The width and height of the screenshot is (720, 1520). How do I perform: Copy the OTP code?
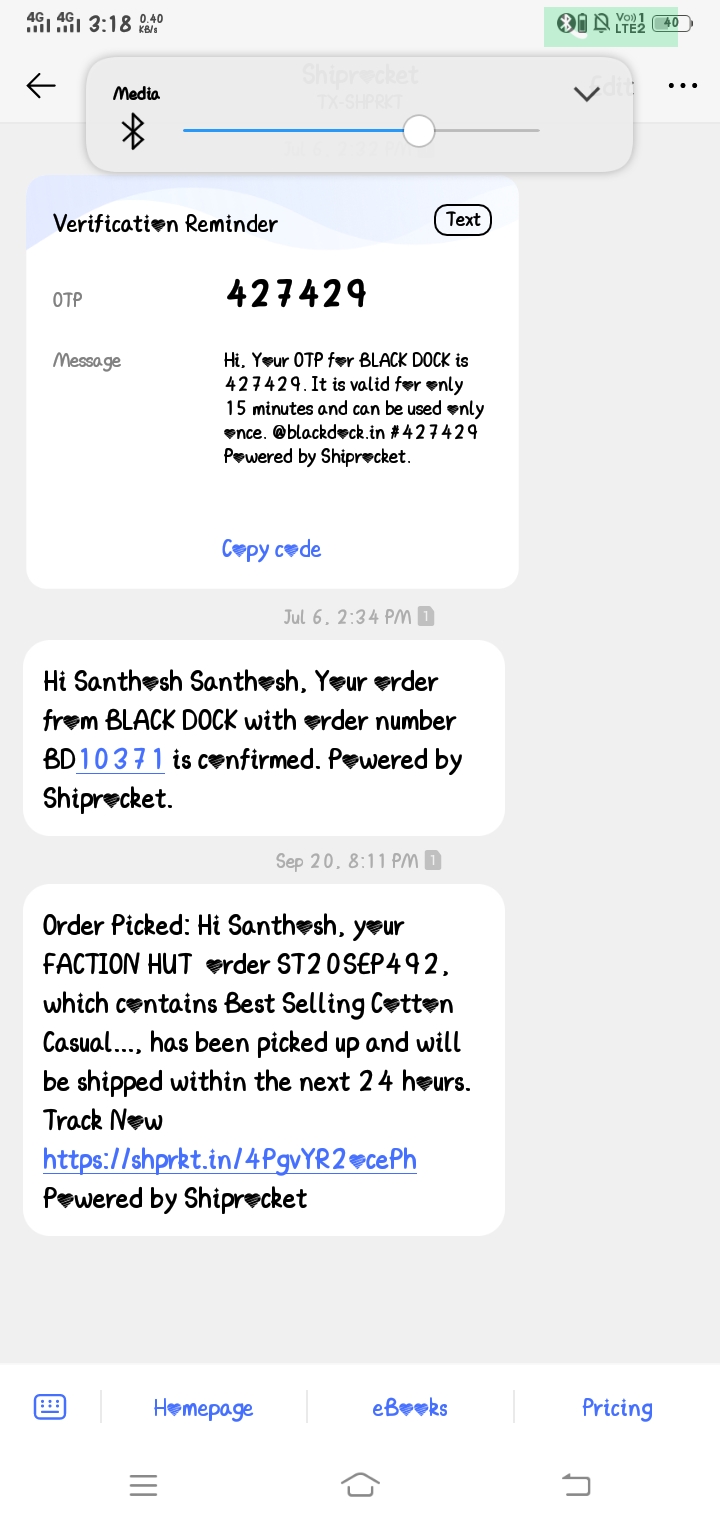(x=271, y=549)
